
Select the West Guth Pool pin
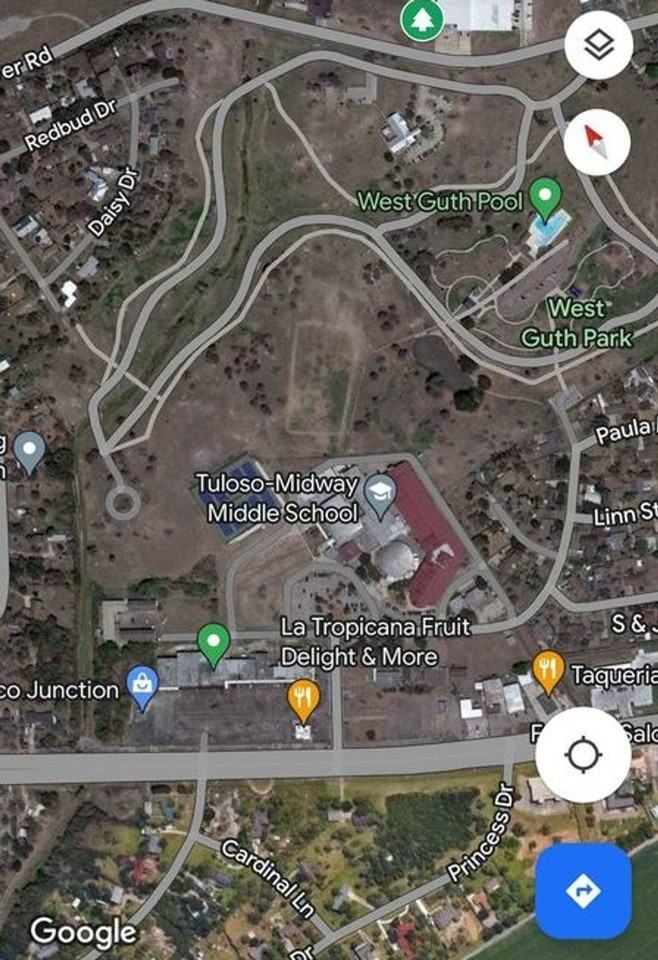coord(545,198)
